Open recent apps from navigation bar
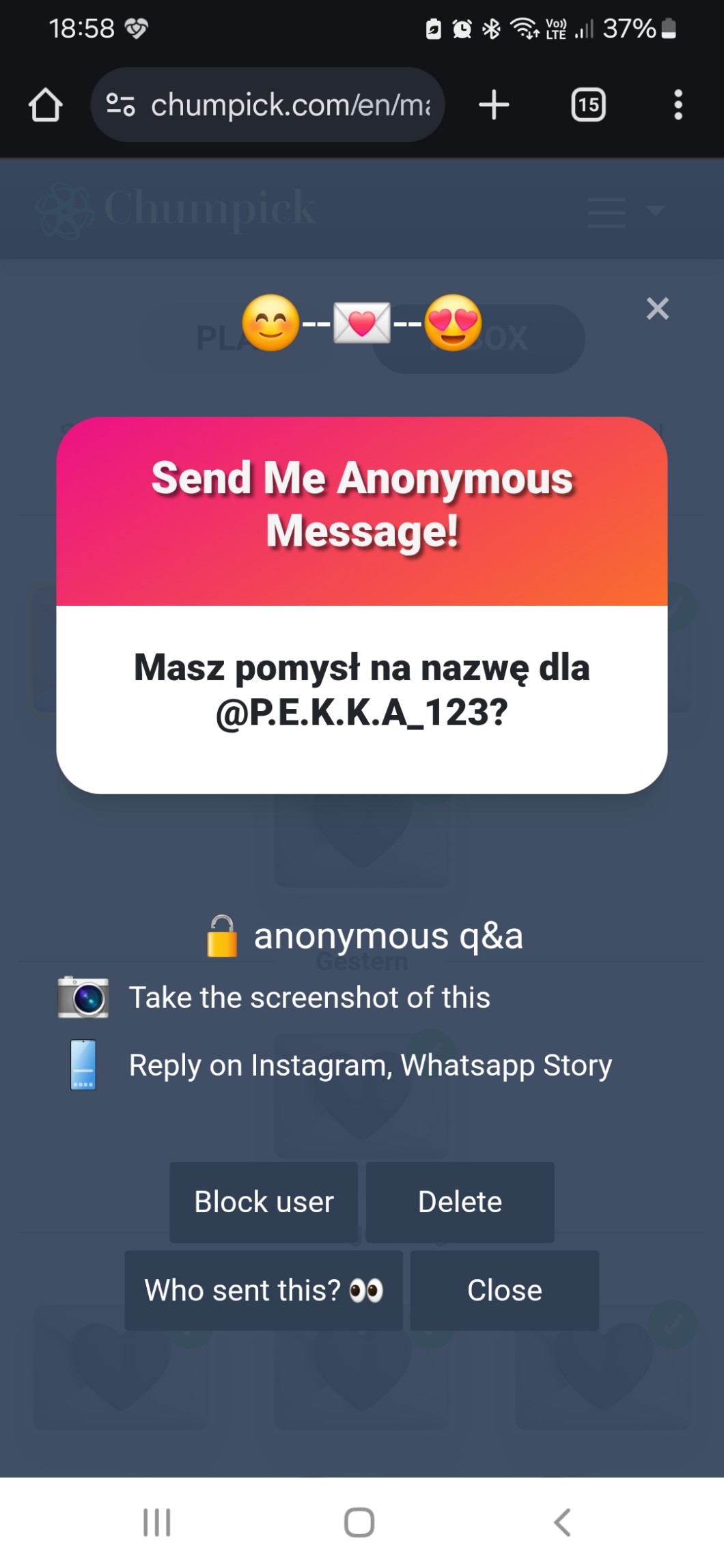Viewport: 724px width, 1568px height. pos(156,1522)
